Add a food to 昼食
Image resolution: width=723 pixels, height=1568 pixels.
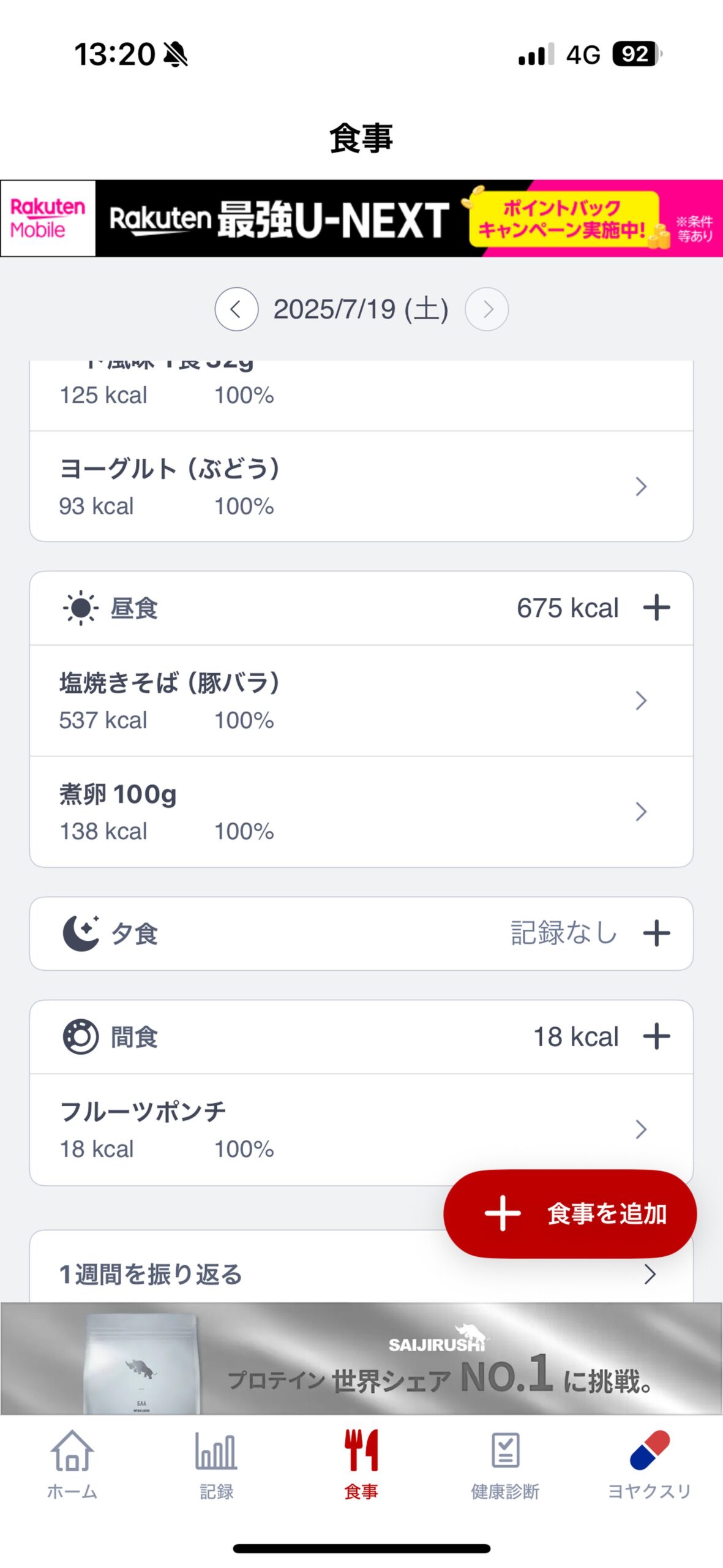click(656, 608)
